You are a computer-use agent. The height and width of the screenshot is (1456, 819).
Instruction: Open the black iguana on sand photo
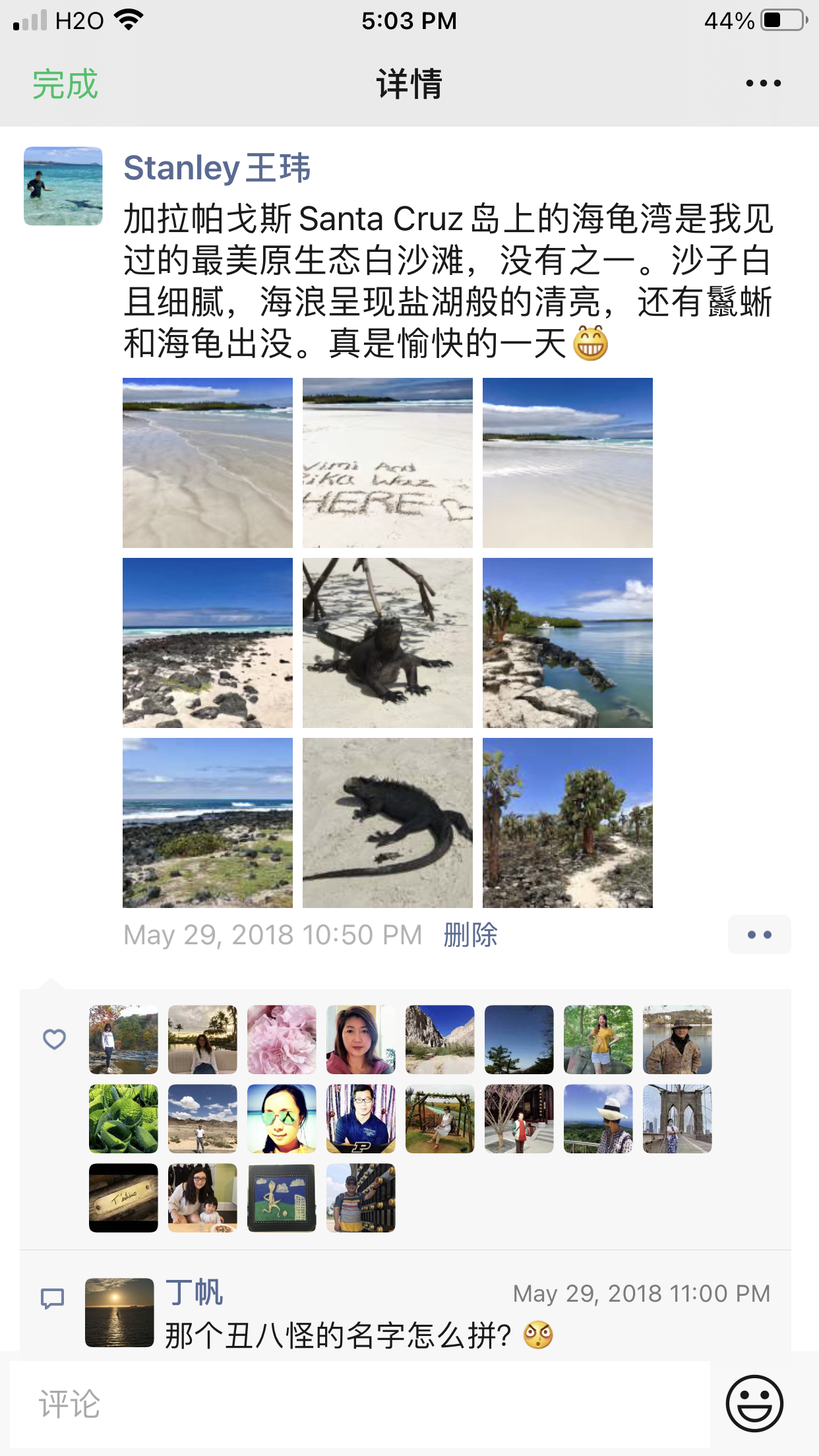coord(388,823)
